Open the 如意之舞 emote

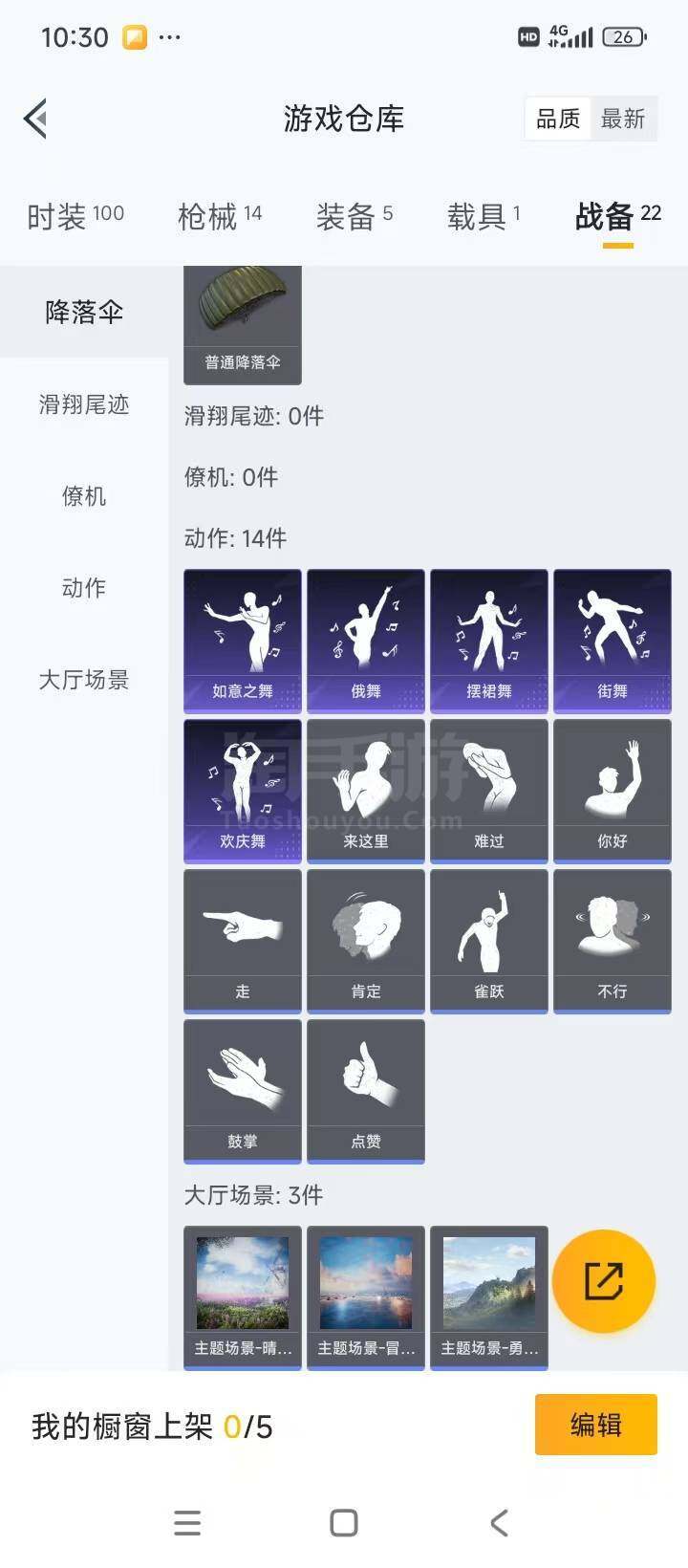tap(243, 642)
